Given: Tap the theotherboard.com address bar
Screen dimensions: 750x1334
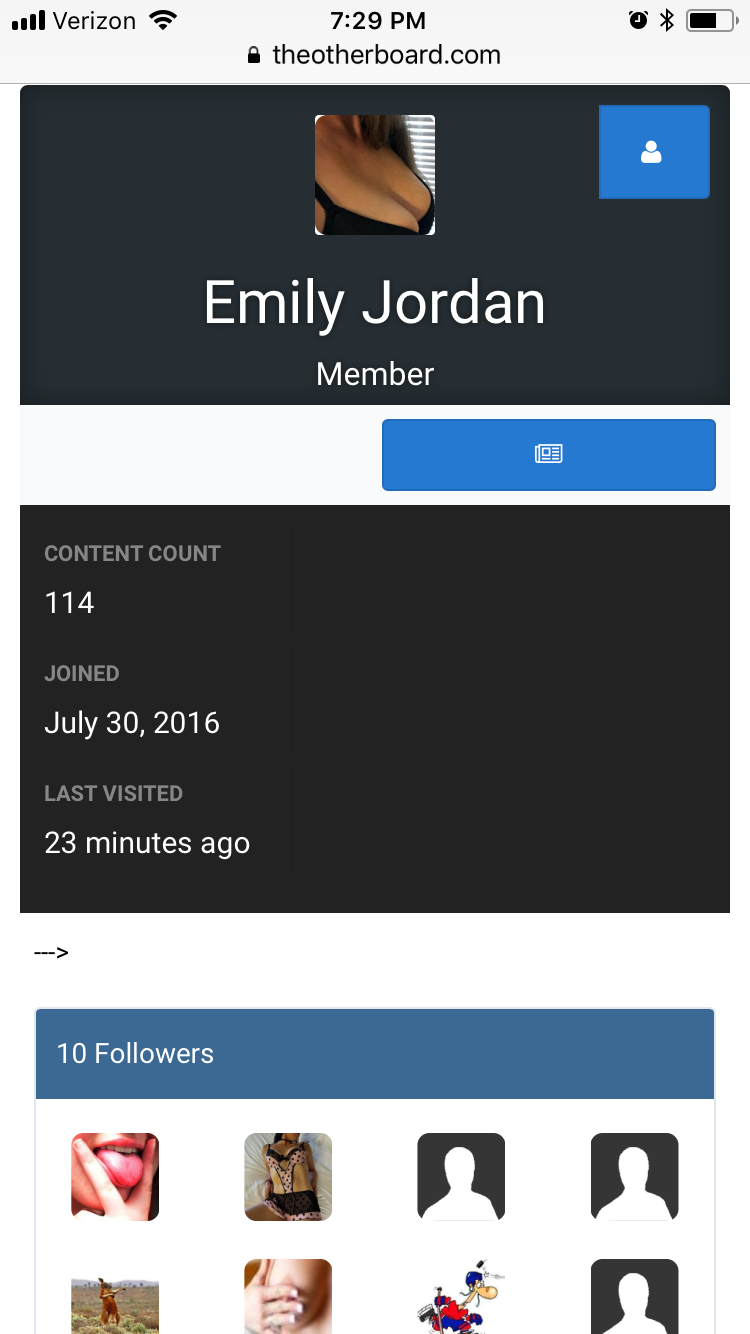Looking at the screenshot, I should (375, 55).
